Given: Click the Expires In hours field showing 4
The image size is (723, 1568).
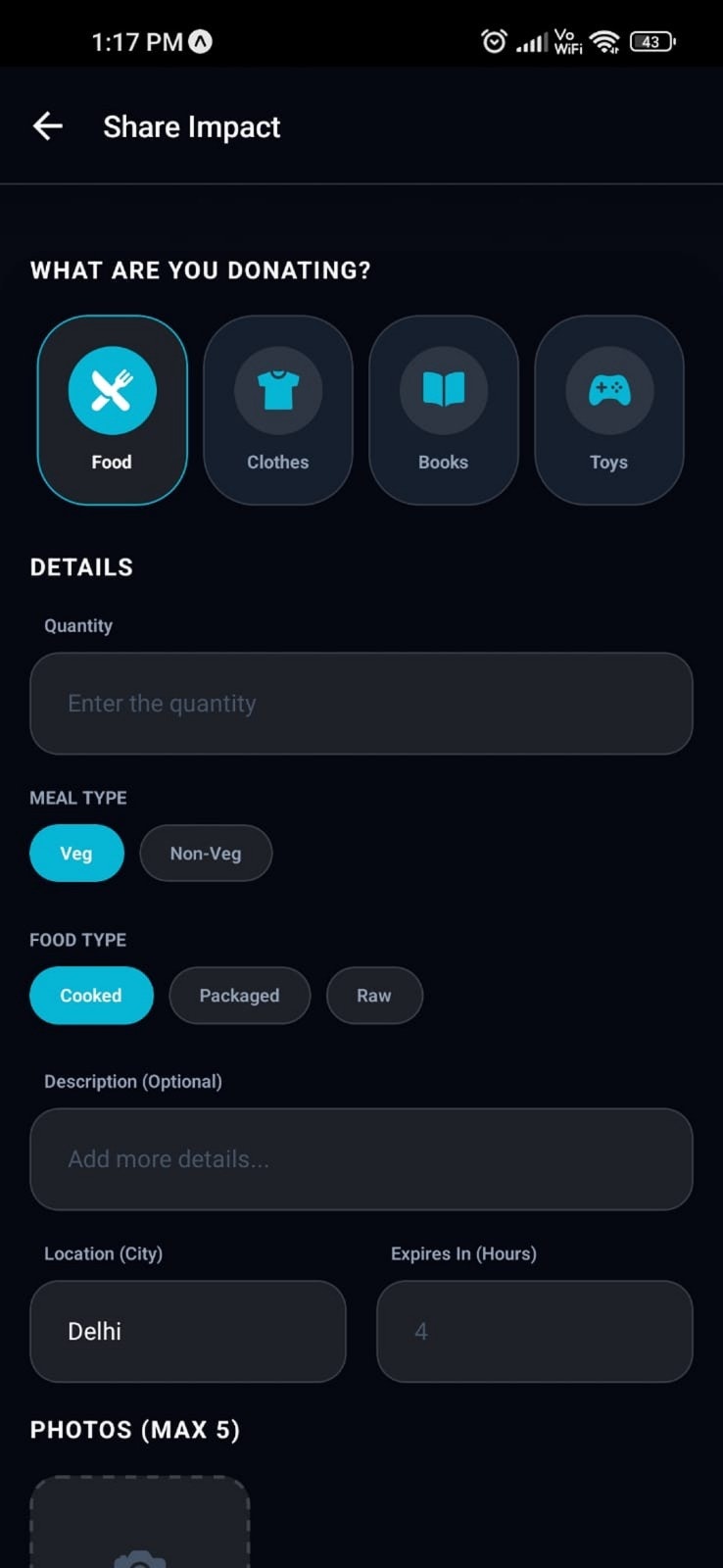Looking at the screenshot, I should (x=534, y=1331).
